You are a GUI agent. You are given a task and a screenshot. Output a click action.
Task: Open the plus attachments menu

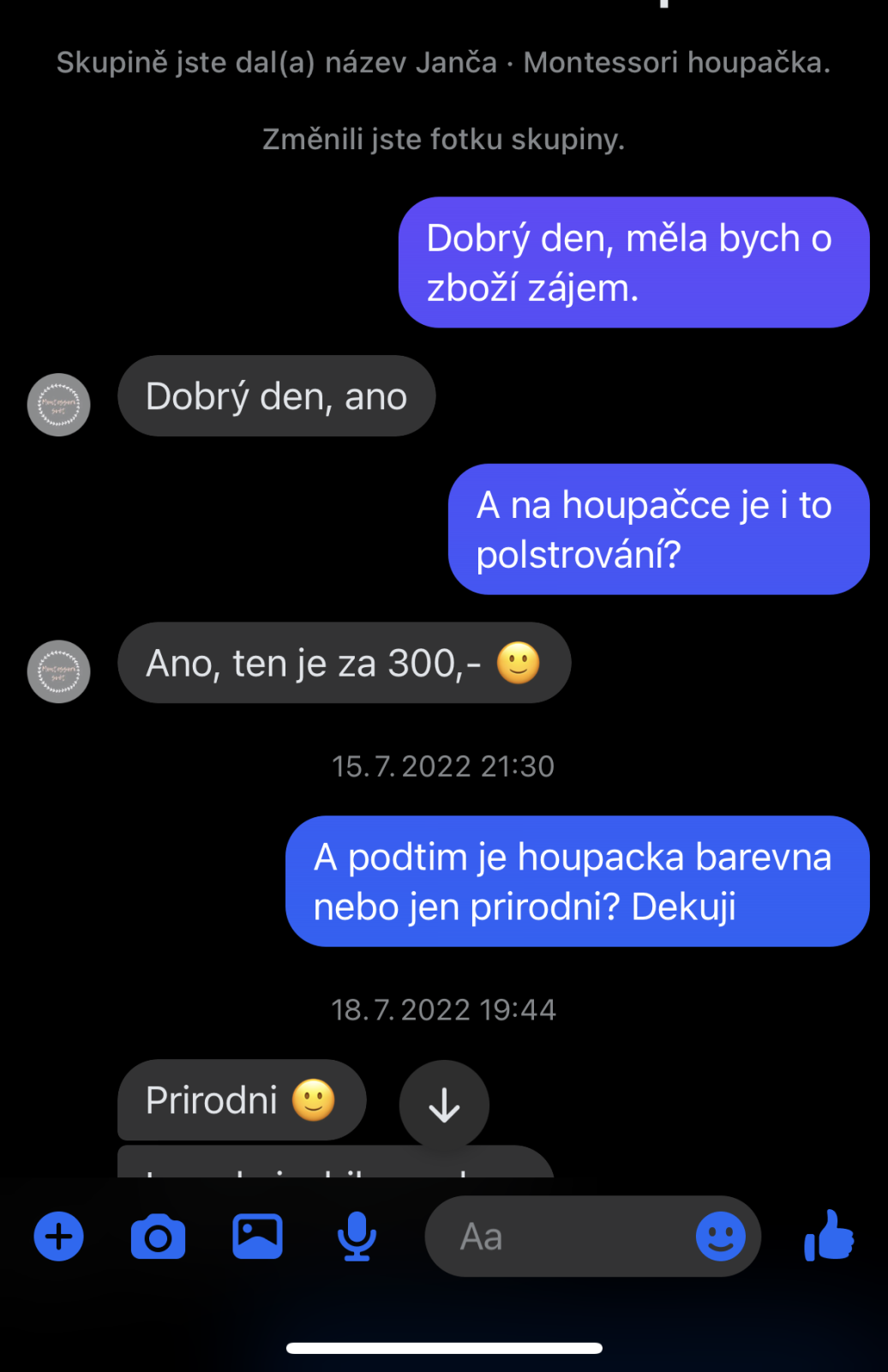click(58, 1237)
